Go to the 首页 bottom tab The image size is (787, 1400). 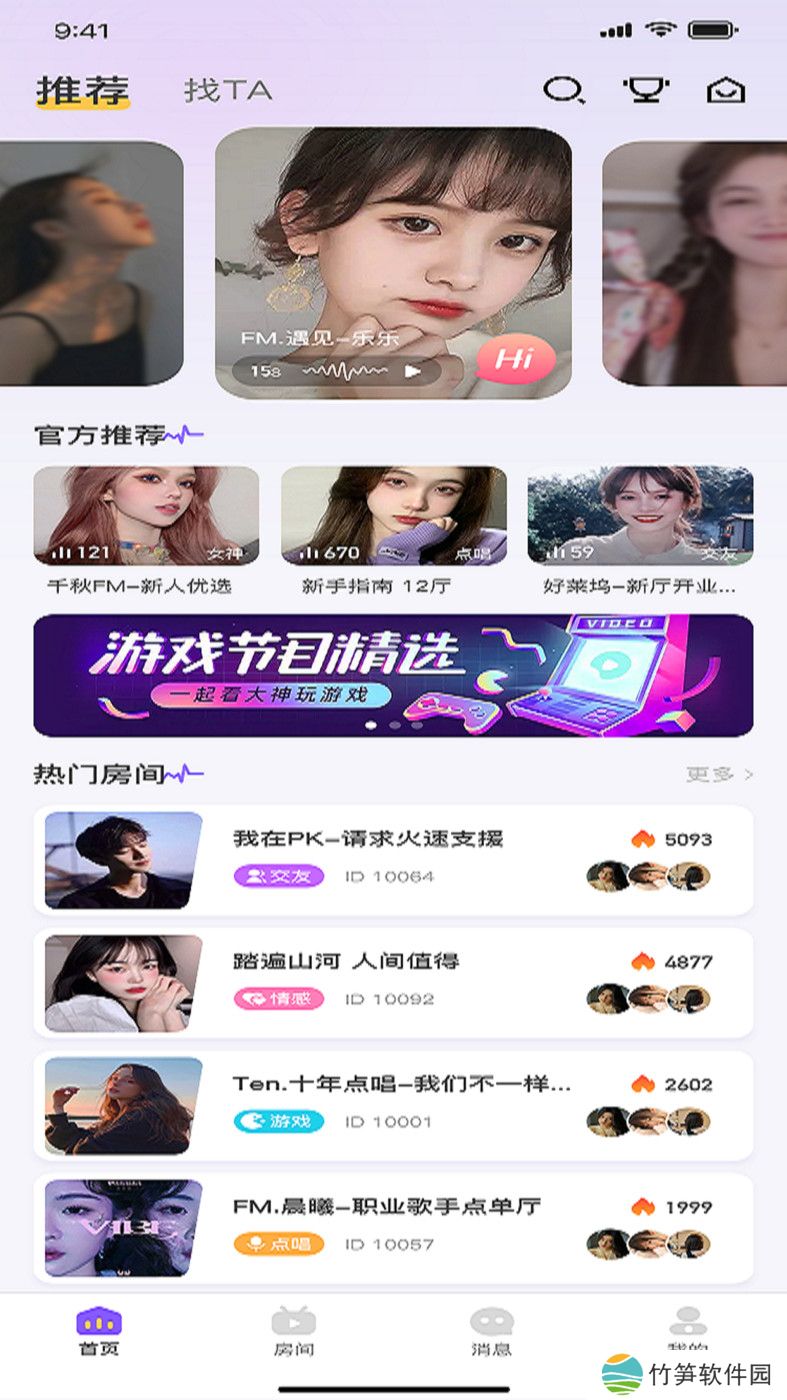tap(98, 1331)
